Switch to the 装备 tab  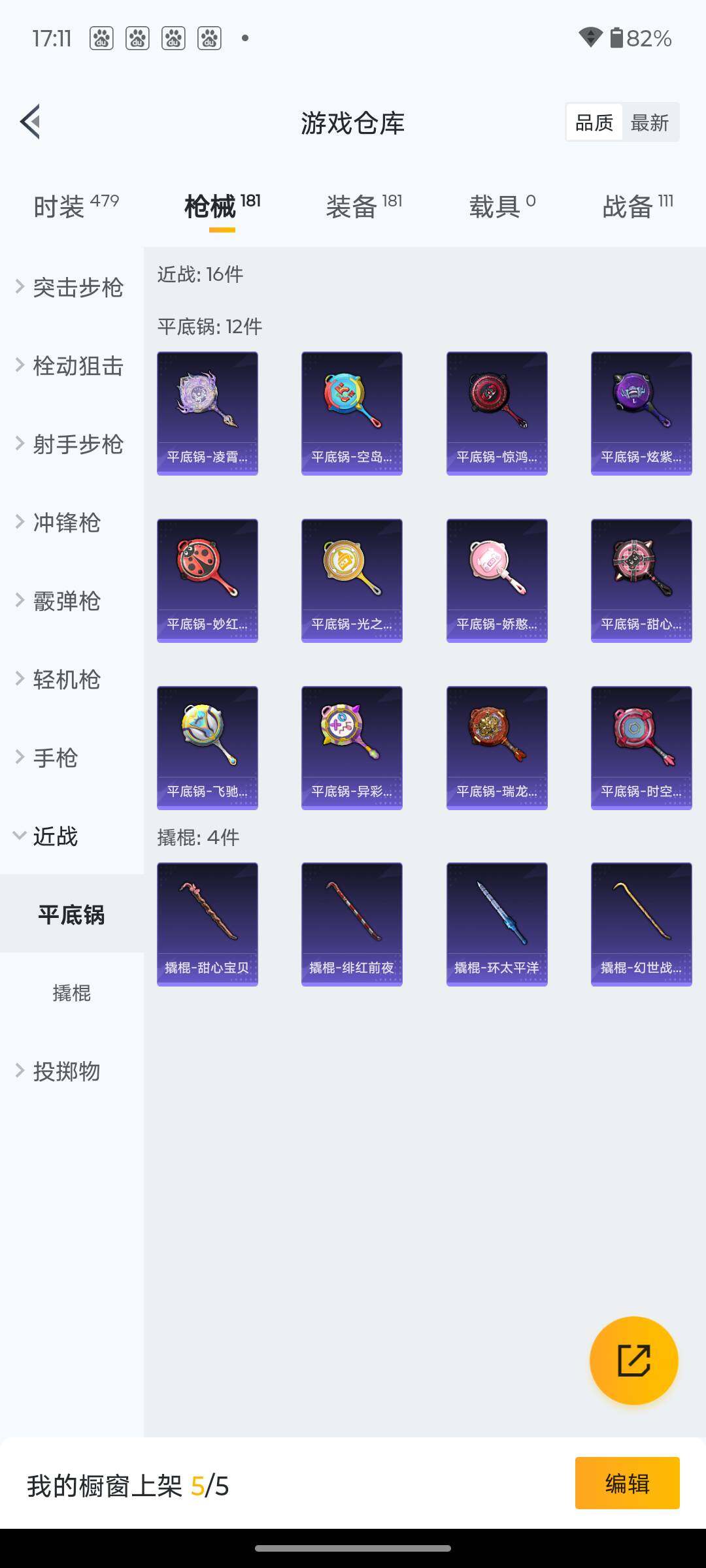click(x=363, y=206)
